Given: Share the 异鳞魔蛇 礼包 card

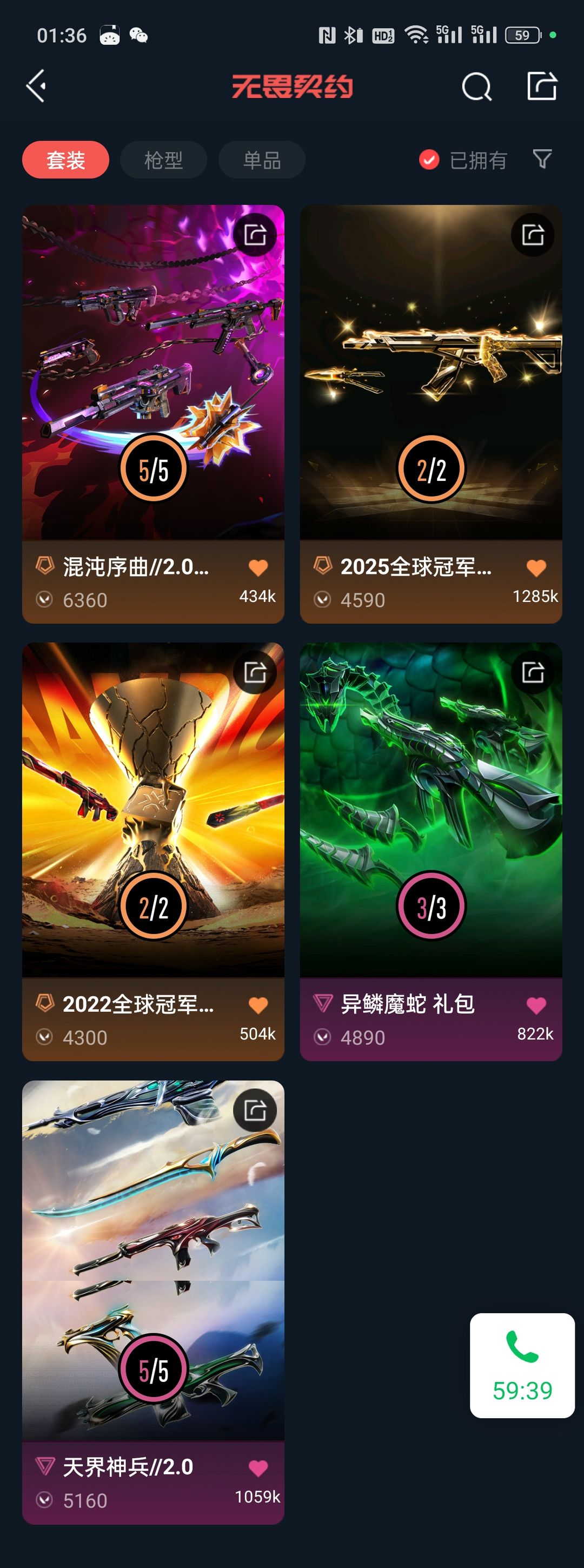Looking at the screenshot, I should tap(533, 673).
